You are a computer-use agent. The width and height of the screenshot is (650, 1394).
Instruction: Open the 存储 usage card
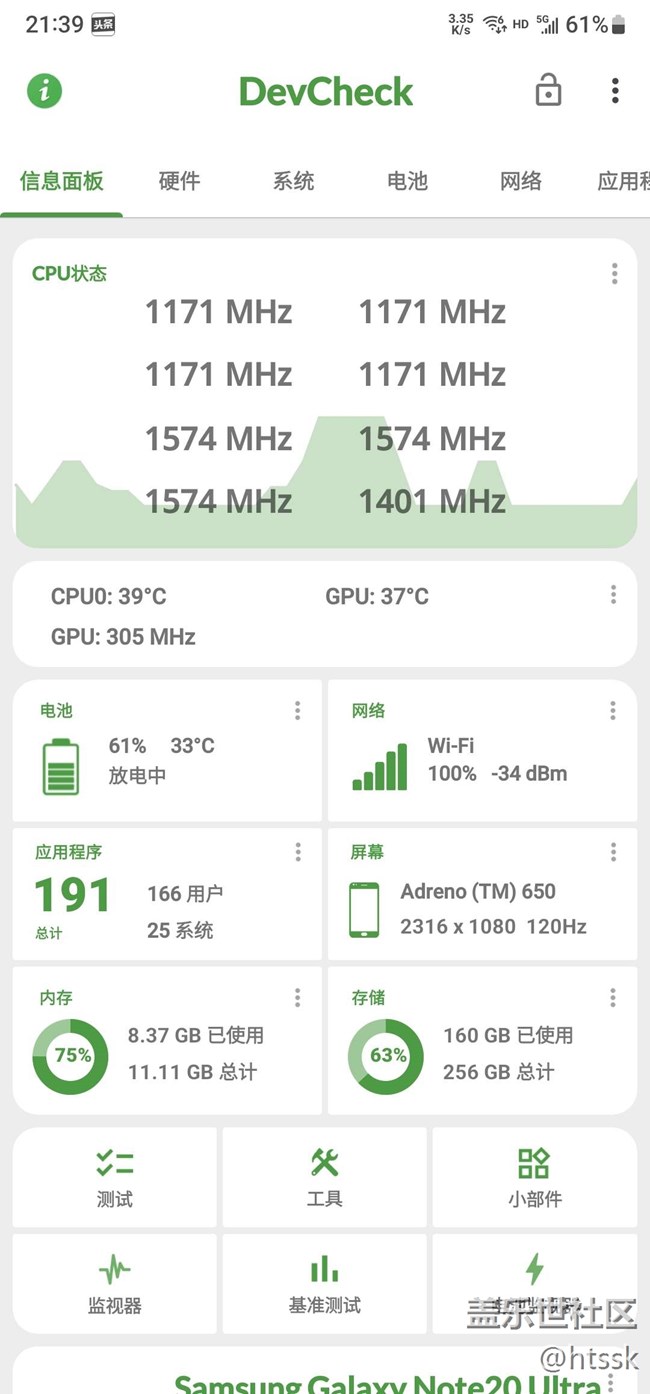click(482, 1040)
